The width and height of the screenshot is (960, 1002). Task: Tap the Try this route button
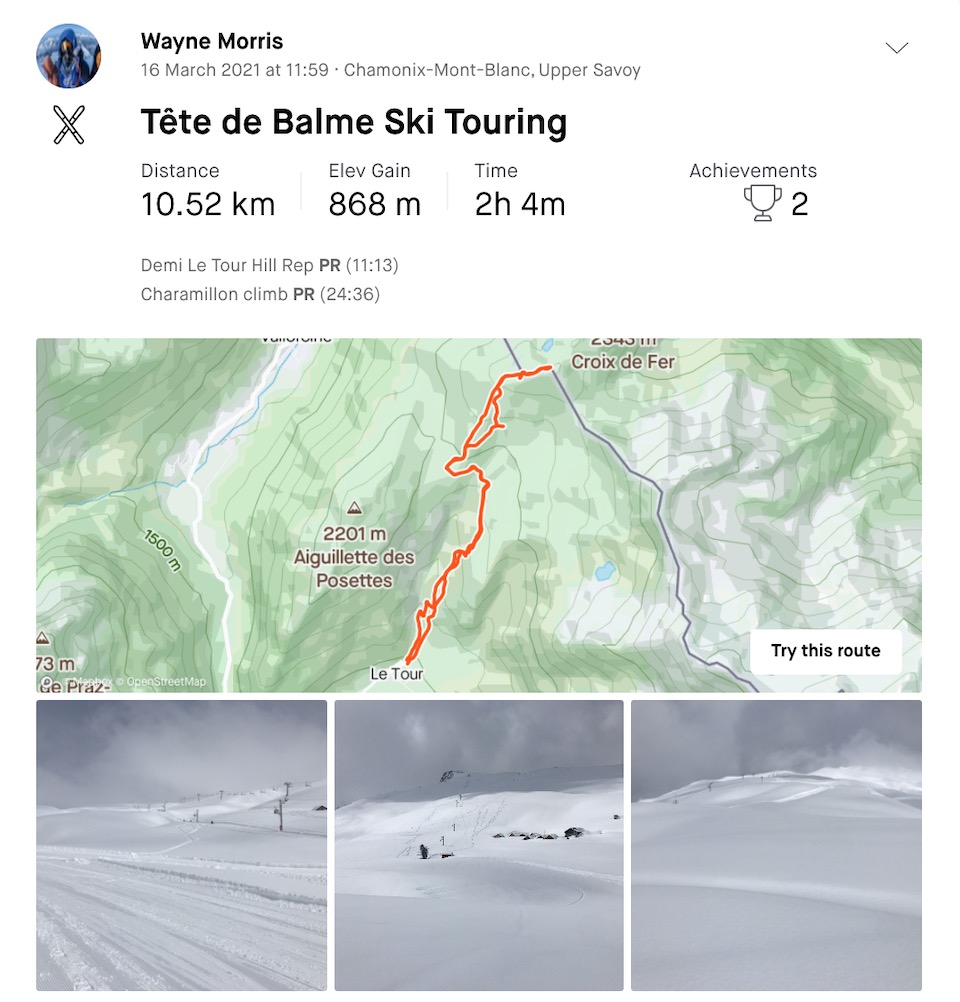[x=825, y=651]
